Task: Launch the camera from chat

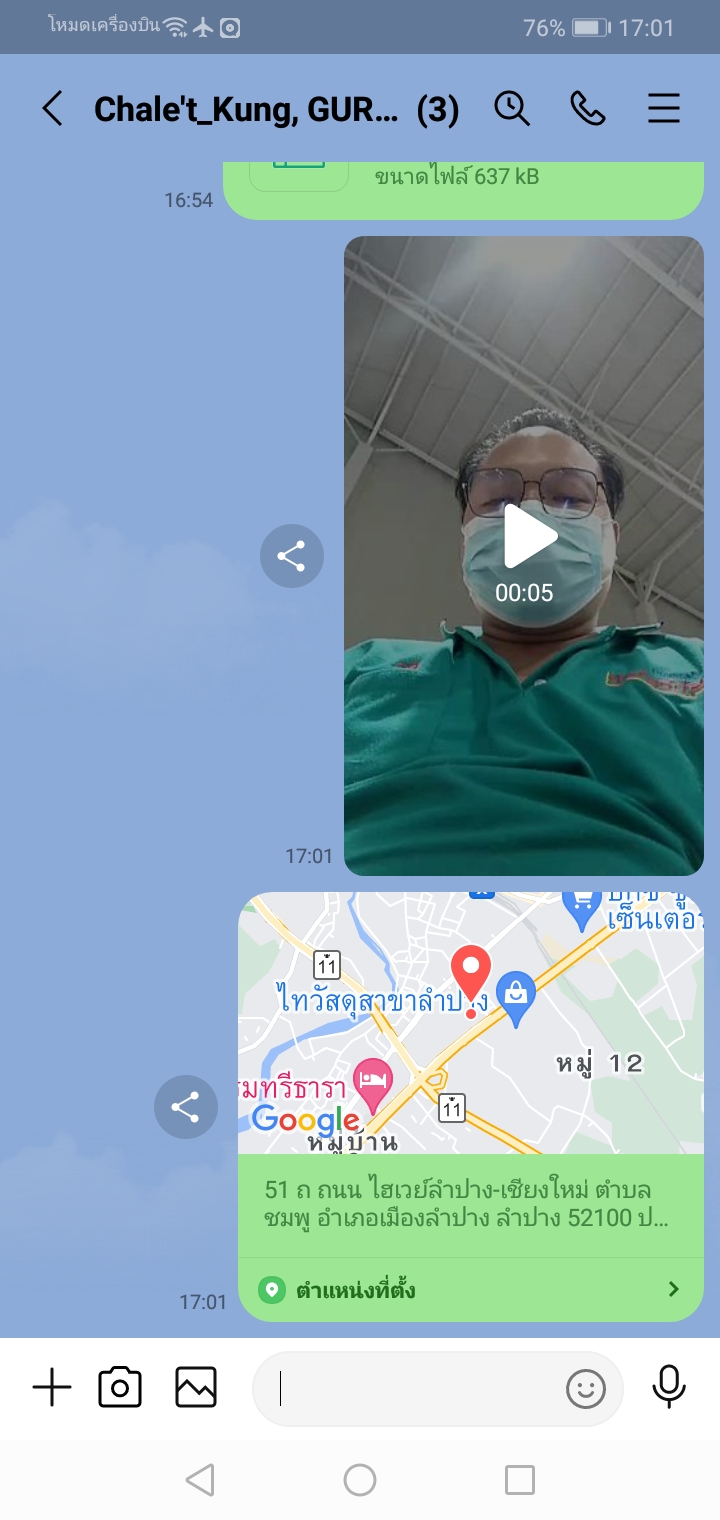Action: [x=120, y=1388]
